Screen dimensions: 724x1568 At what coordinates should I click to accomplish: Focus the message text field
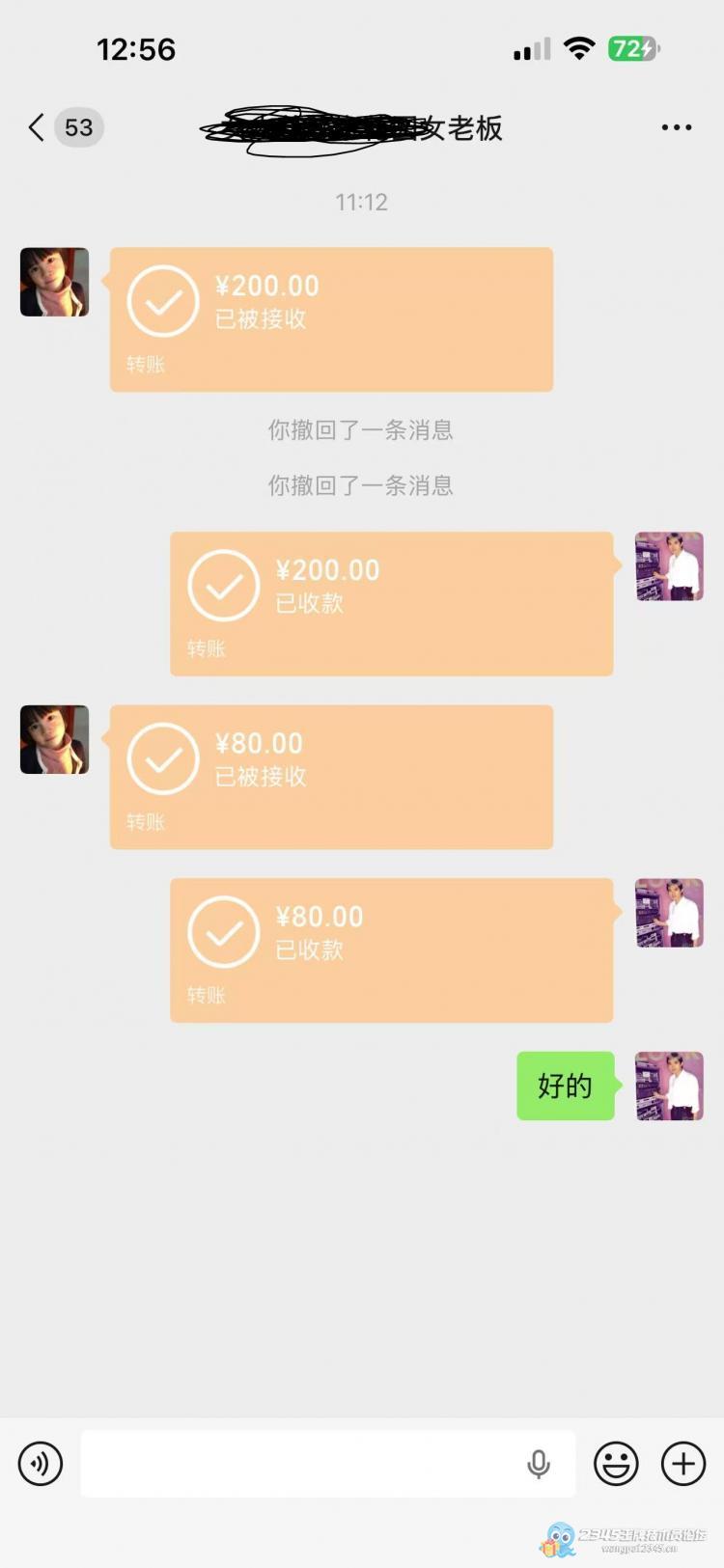(299, 1464)
